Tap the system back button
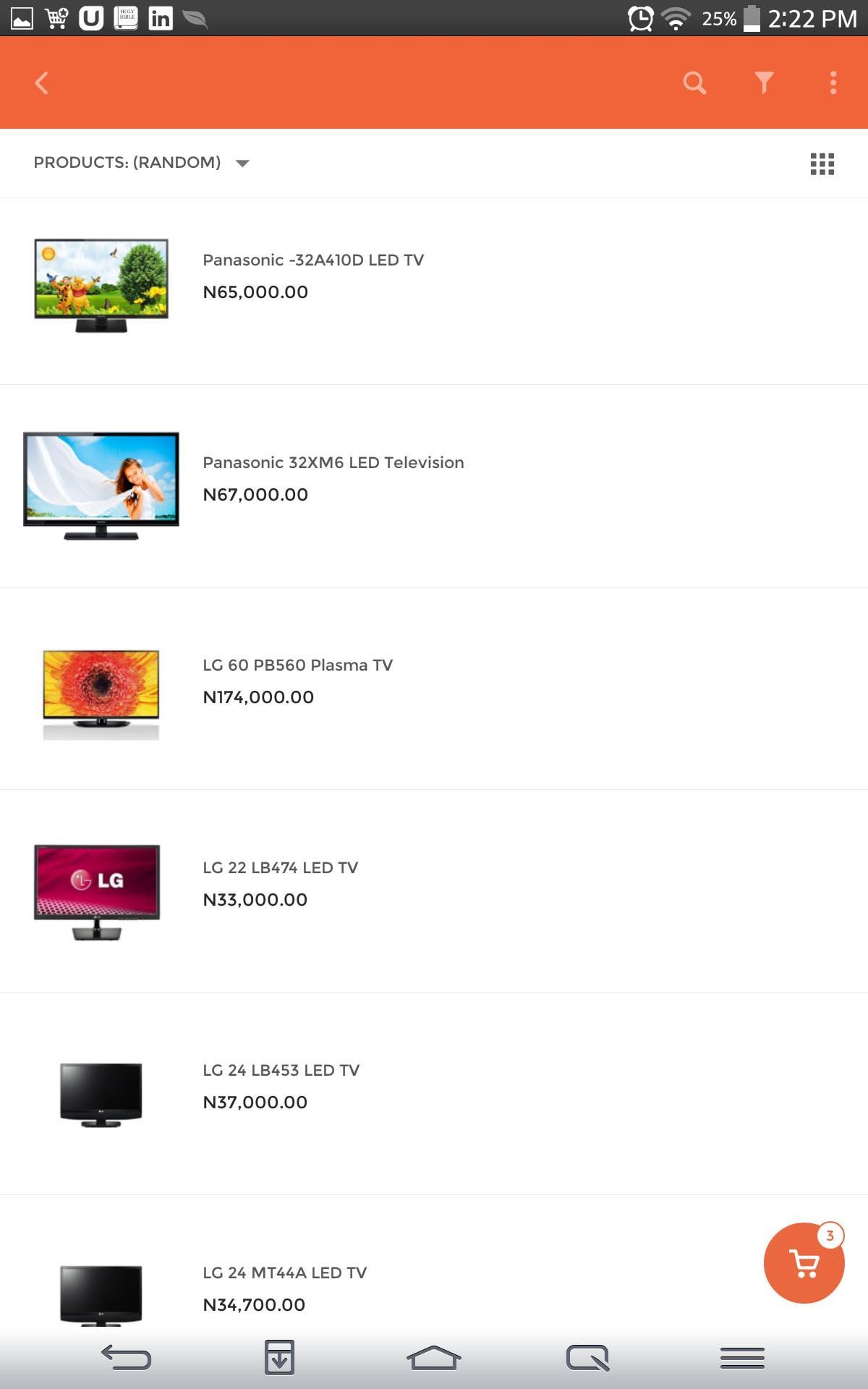868x1389 pixels. (x=126, y=1358)
